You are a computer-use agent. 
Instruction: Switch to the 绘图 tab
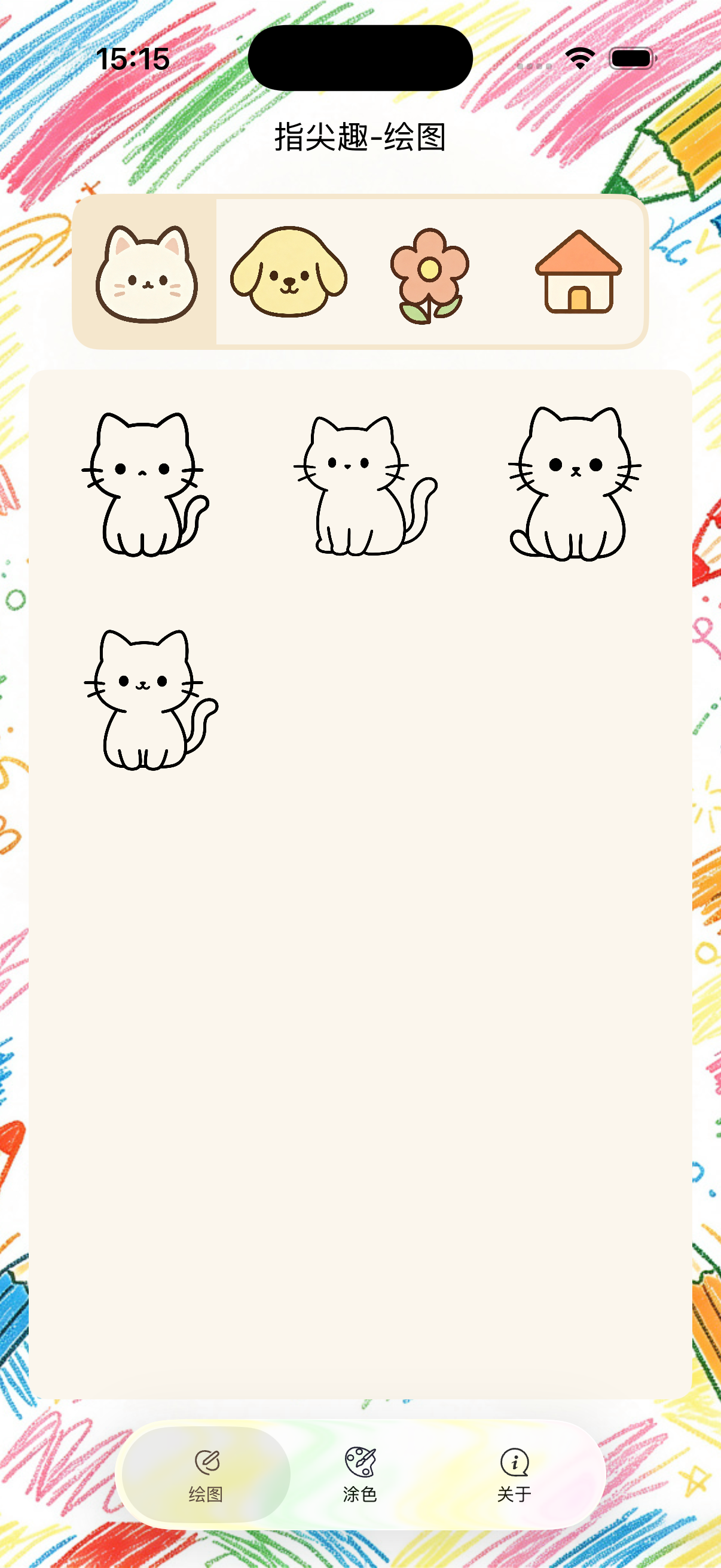pos(206,1475)
